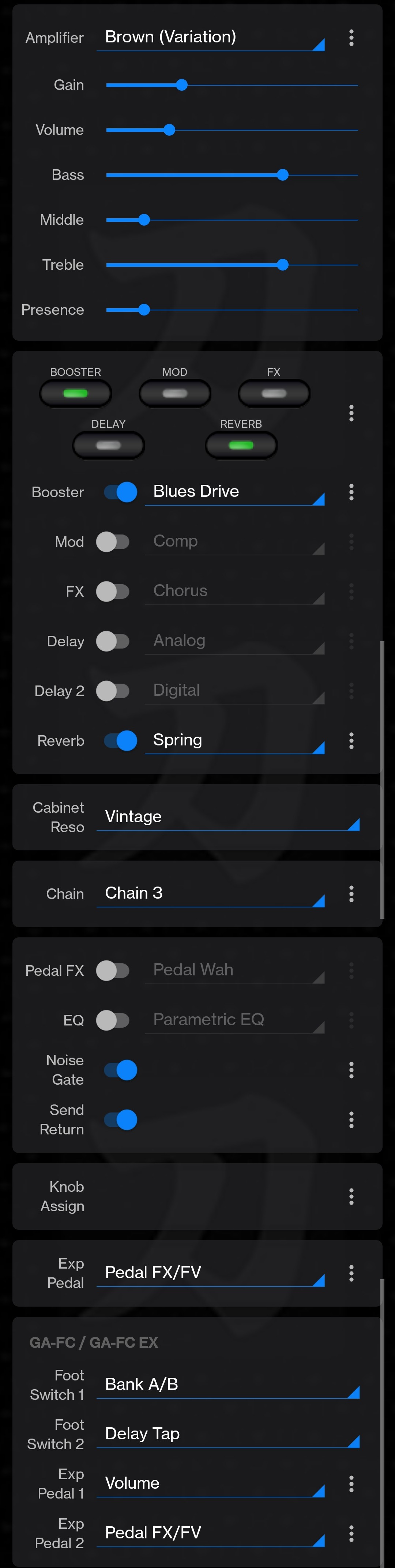Open Send Return options menu
395x1568 pixels.
(x=351, y=1119)
